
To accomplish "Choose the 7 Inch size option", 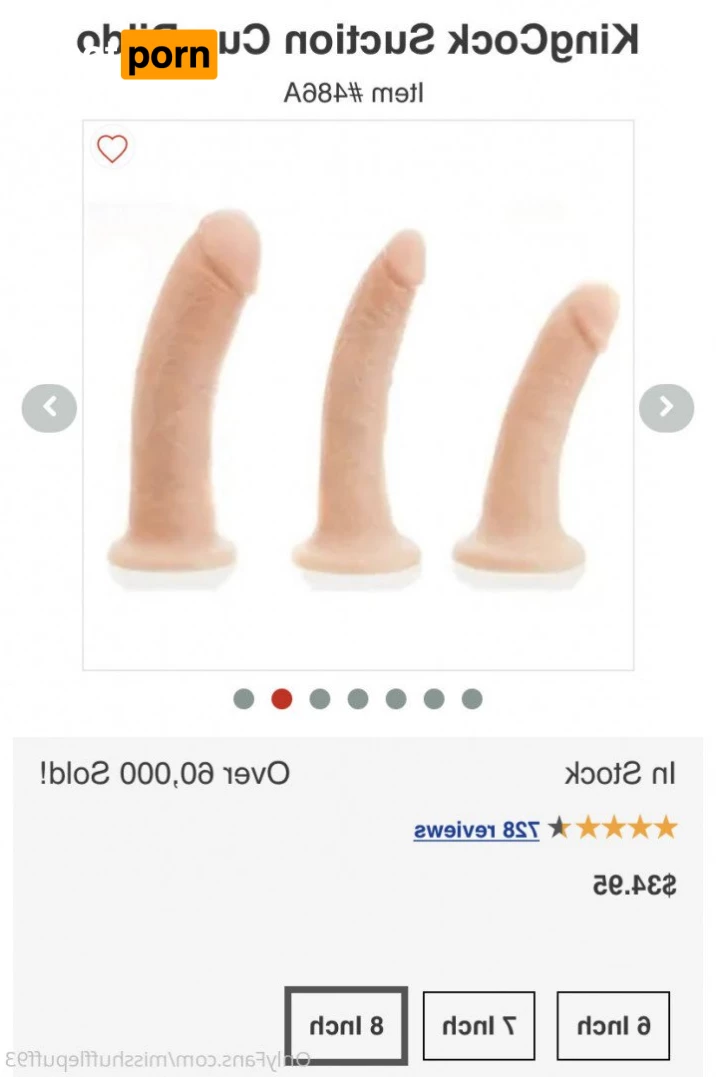I will (479, 1025).
